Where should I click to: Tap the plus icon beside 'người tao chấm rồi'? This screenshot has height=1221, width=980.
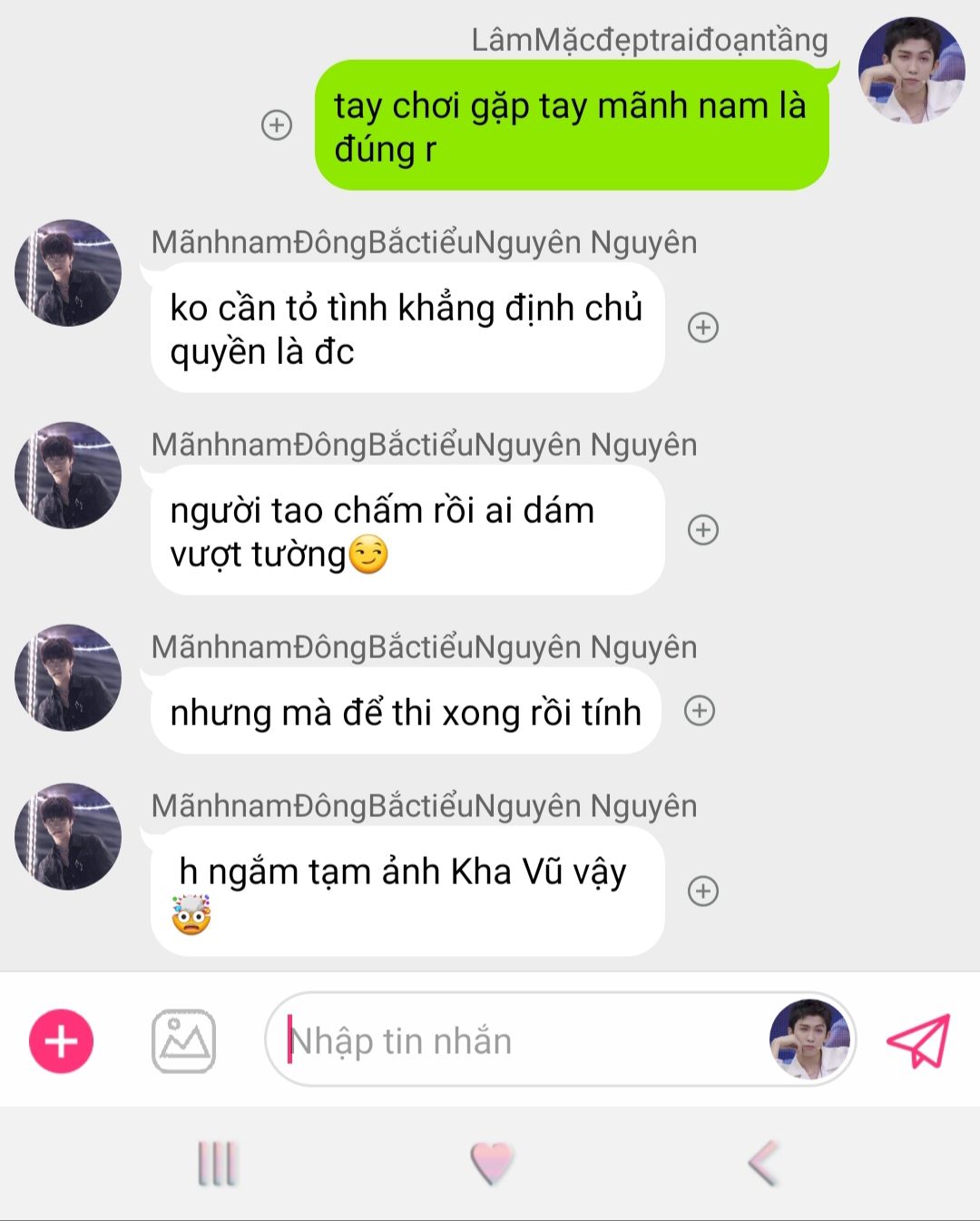click(x=703, y=529)
